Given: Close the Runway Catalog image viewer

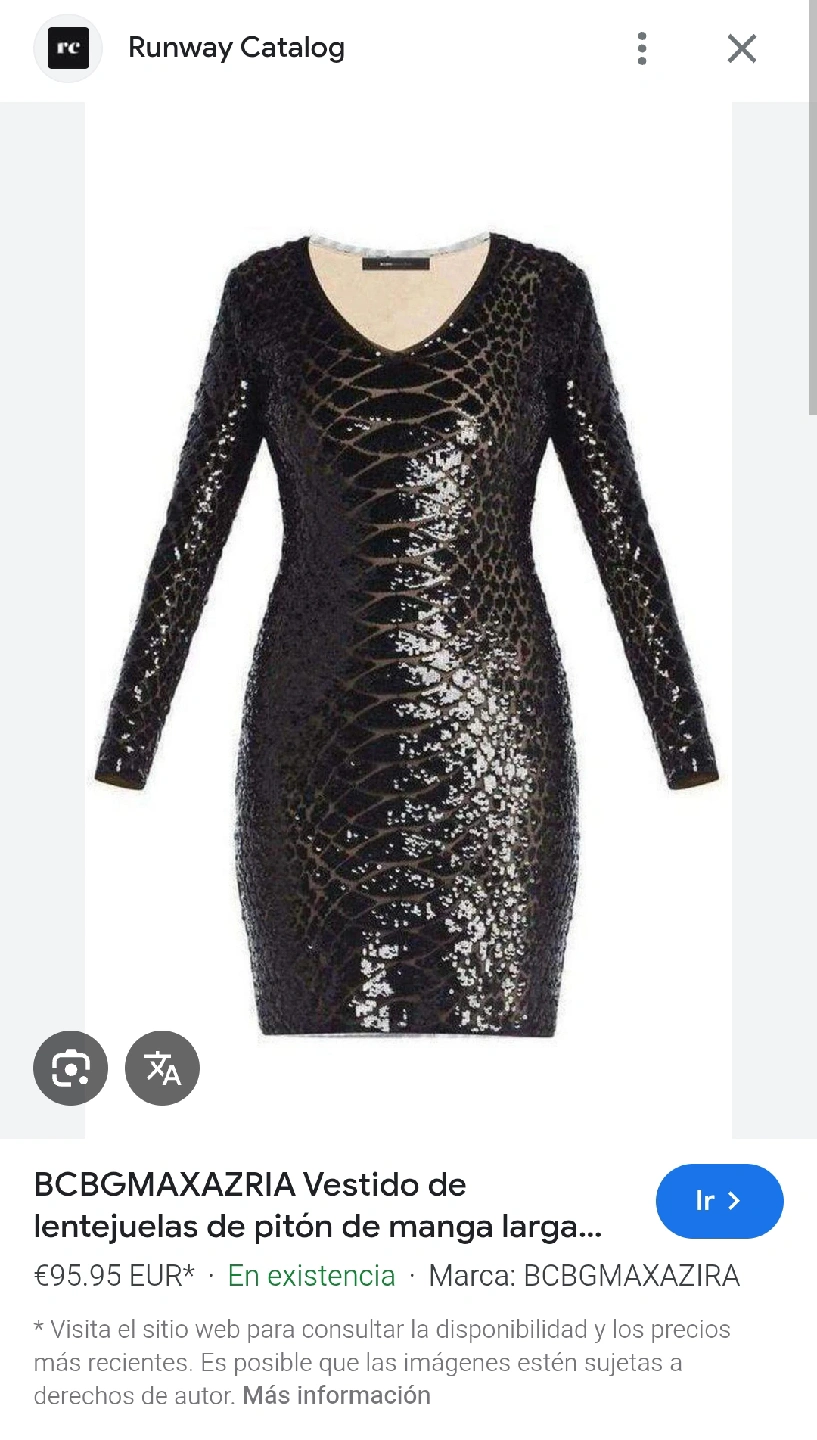Looking at the screenshot, I should pos(741,48).
